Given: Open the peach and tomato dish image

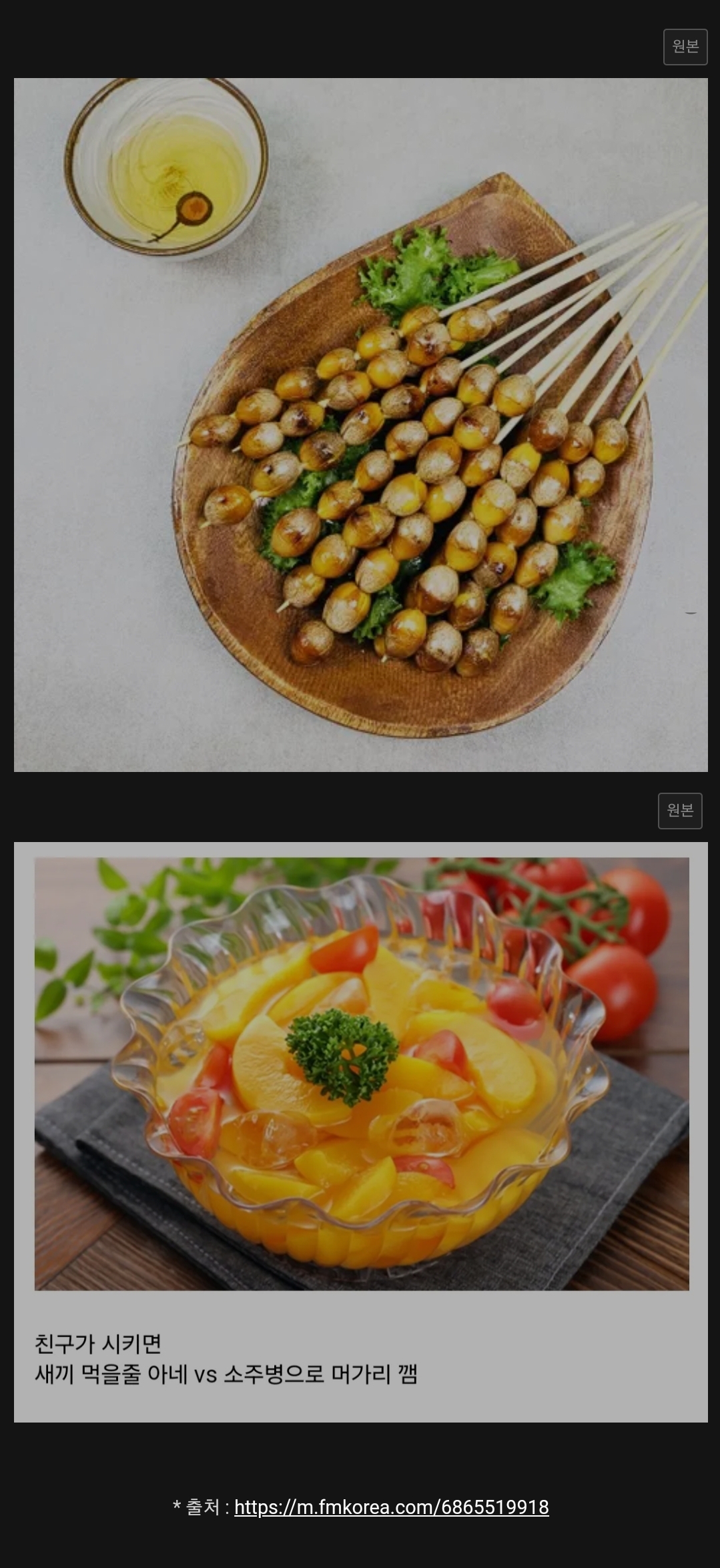Looking at the screenshot, I should (361, 1074).
